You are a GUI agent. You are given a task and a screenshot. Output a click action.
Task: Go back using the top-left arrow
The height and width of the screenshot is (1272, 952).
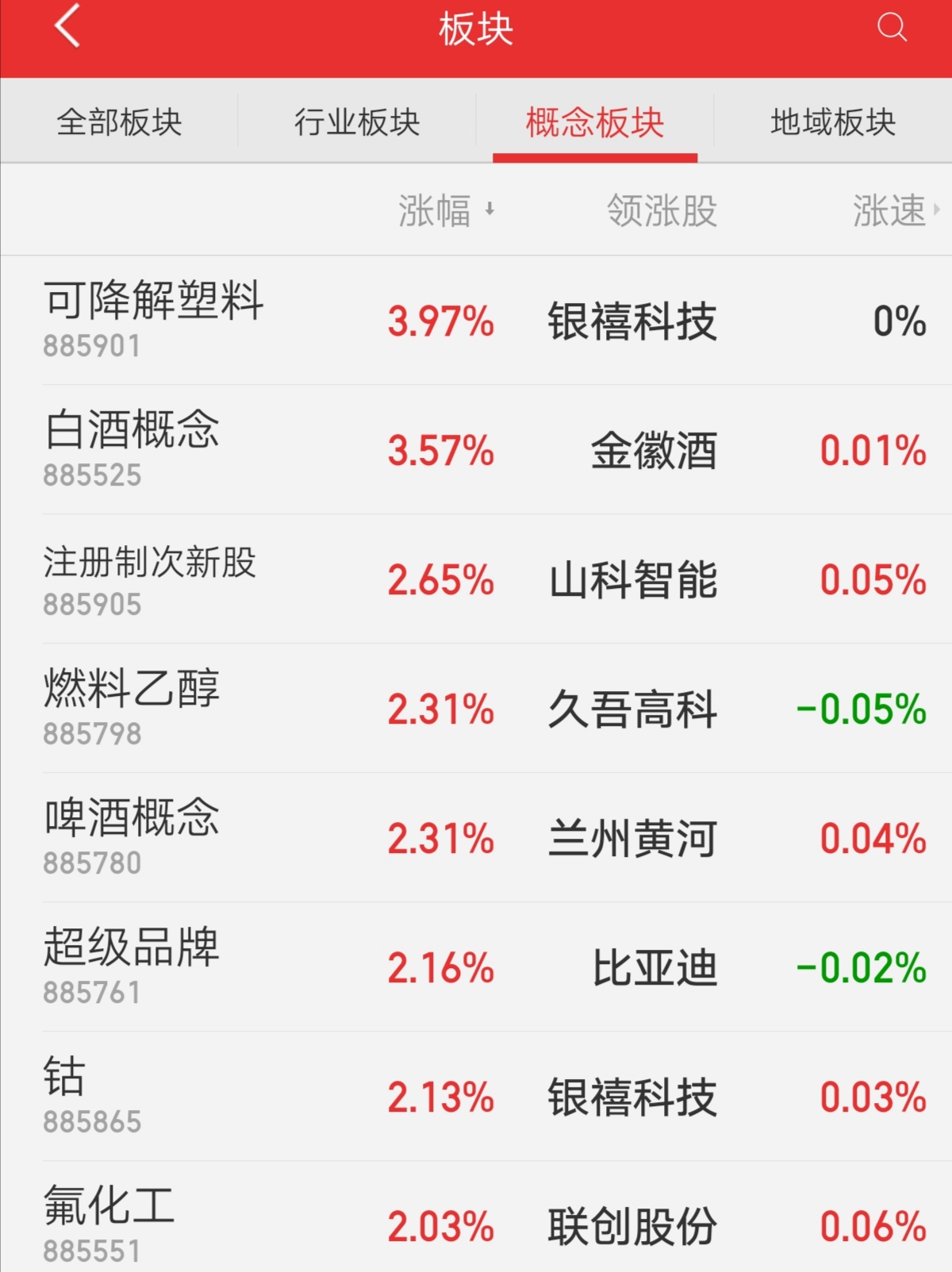coord(68,27)
